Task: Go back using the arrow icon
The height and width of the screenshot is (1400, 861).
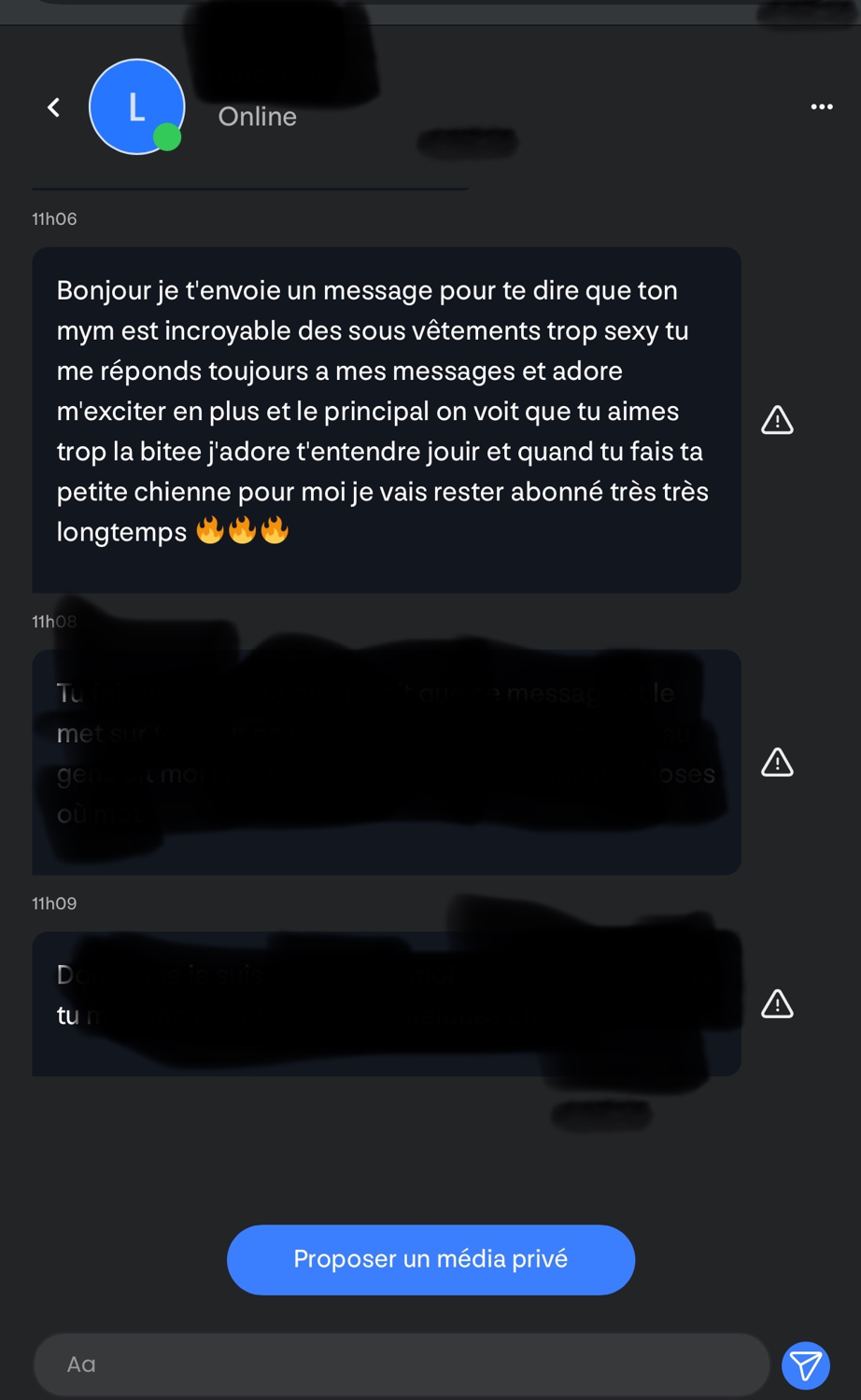Action: coord(54,107)
